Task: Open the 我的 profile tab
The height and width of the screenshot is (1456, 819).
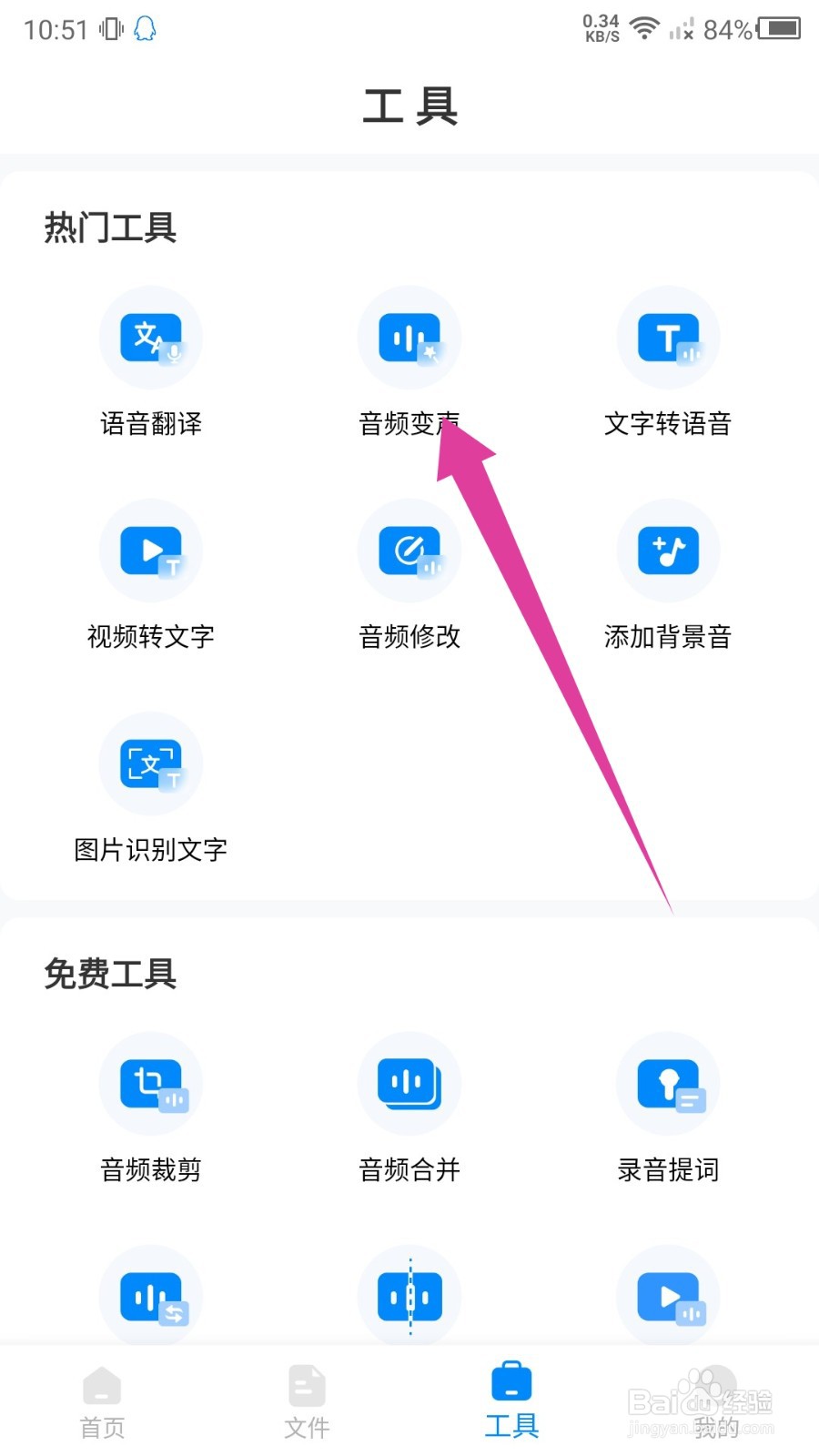Action: [x=715, y=1401]
